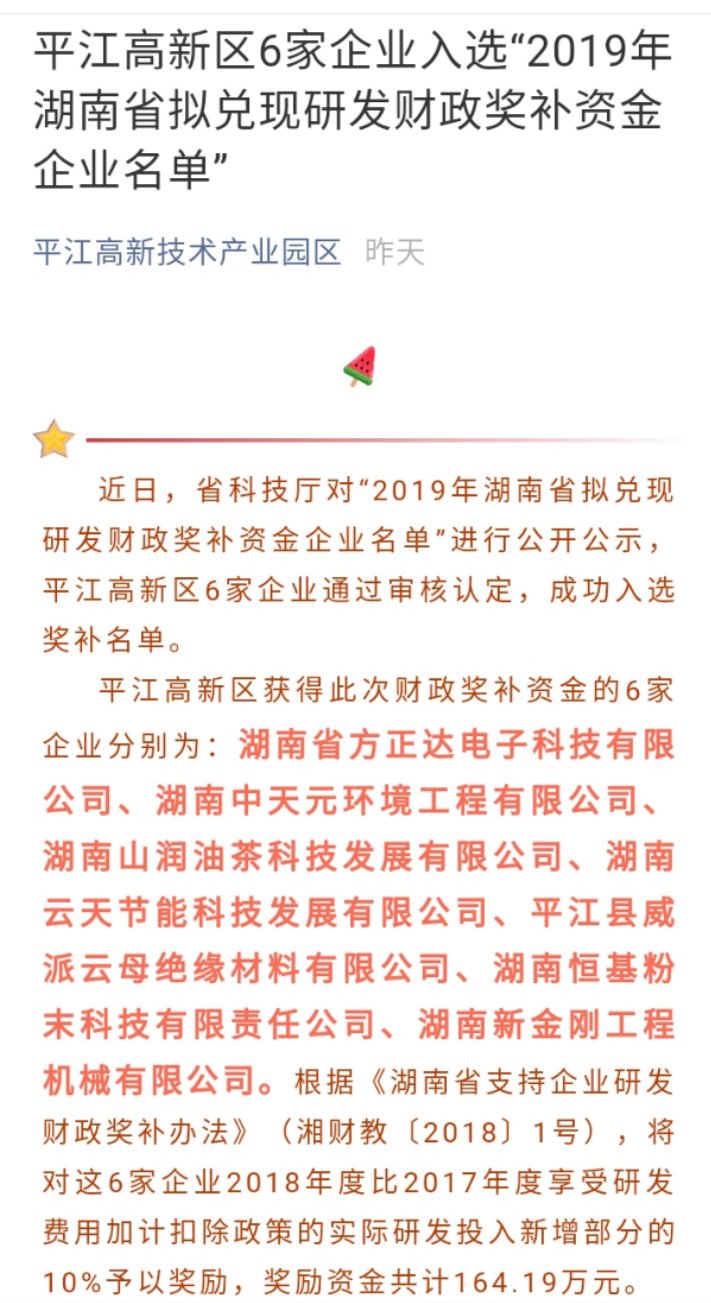Open the 平江高新技术产业园区 account link
The width and height of the screenshot is (711, 1303).
point(187,251)
